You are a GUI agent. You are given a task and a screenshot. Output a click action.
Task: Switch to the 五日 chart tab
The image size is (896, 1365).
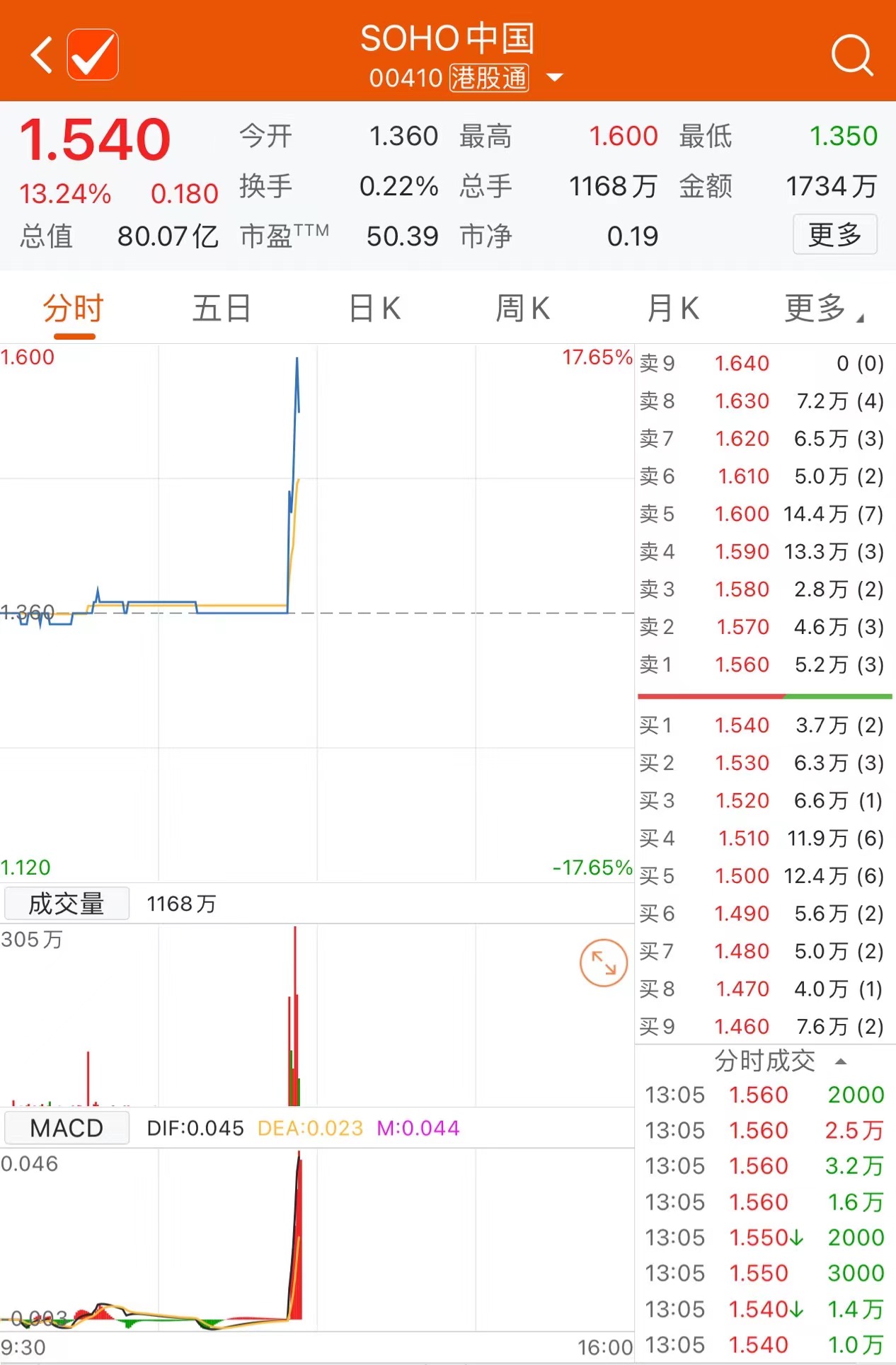click(x=222, y=309)
